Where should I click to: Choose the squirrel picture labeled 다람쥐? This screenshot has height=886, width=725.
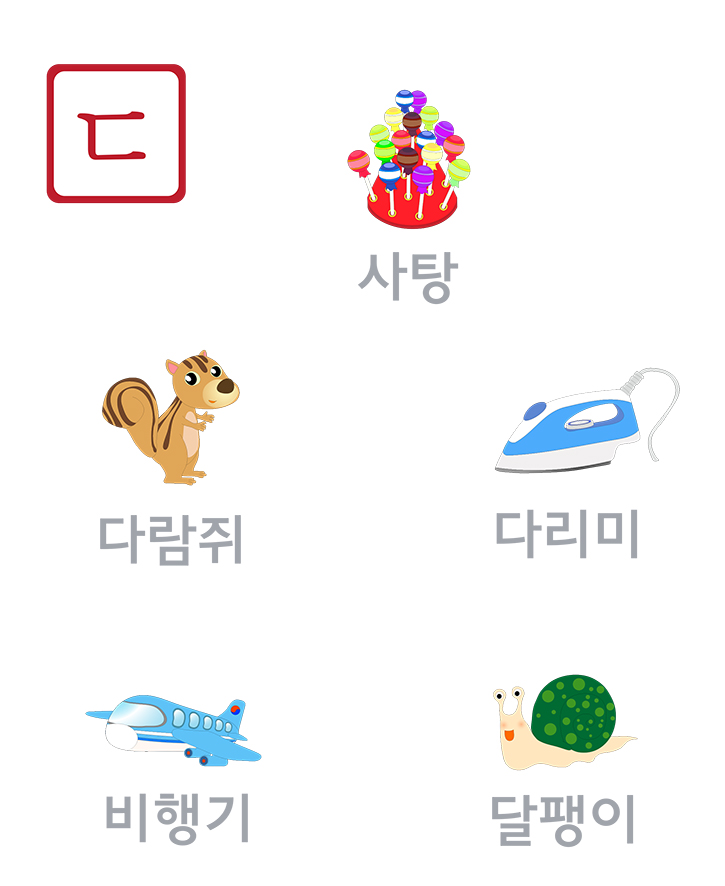point(171,420)
